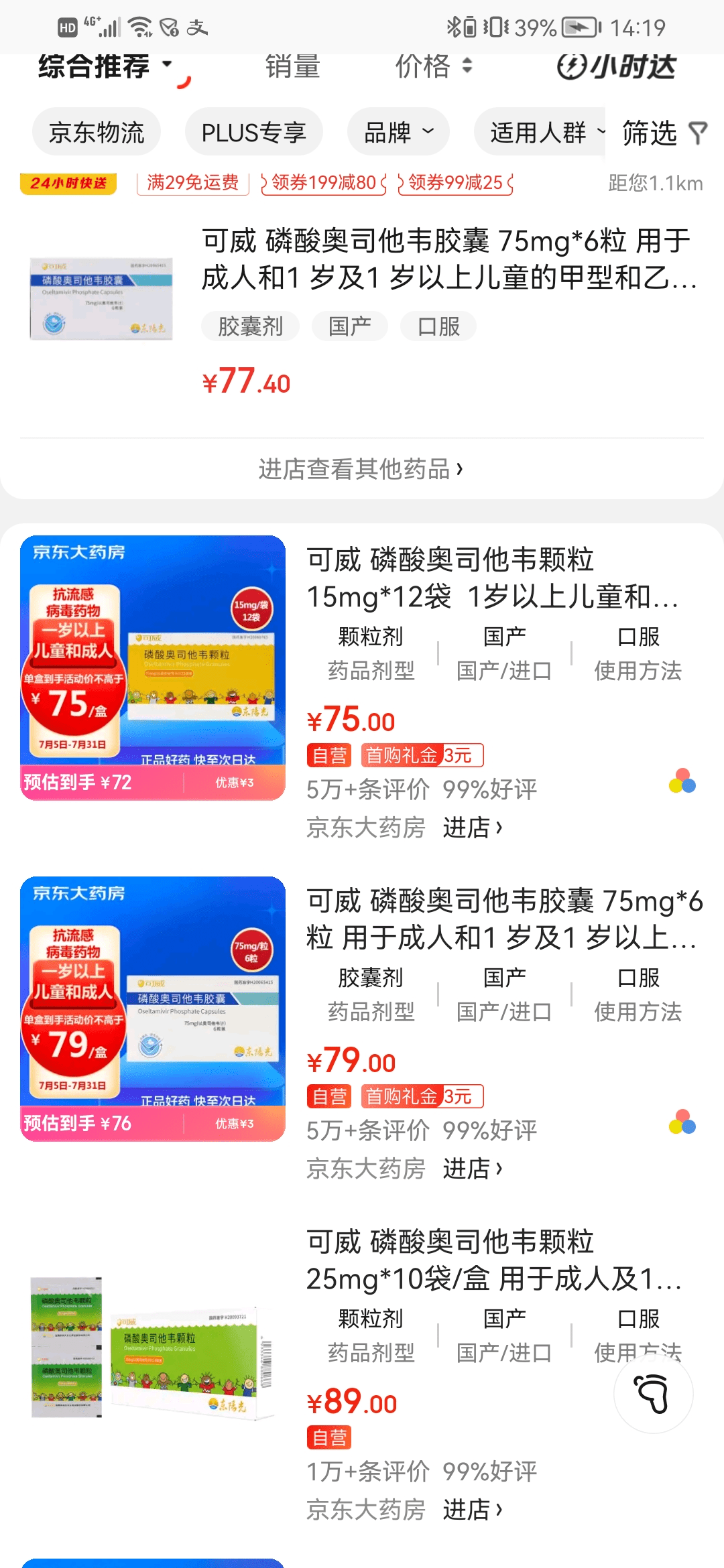The width and height of the screenshot is (724, 1568).
Task: Tap 进店查看其他药品 link
Action: (x=361, y=469)
